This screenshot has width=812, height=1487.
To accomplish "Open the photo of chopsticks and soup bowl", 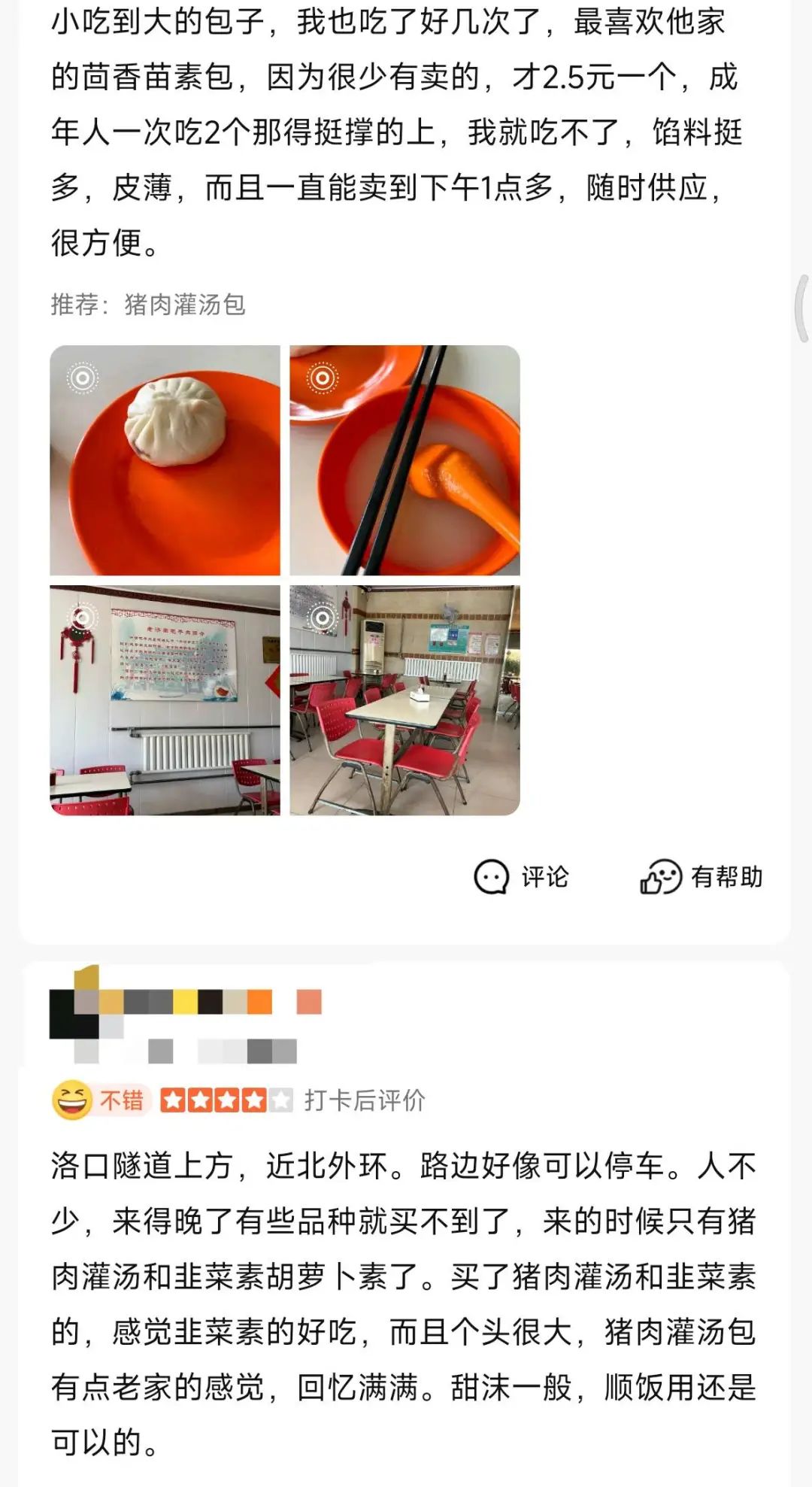I will click(x=404, y=460).
